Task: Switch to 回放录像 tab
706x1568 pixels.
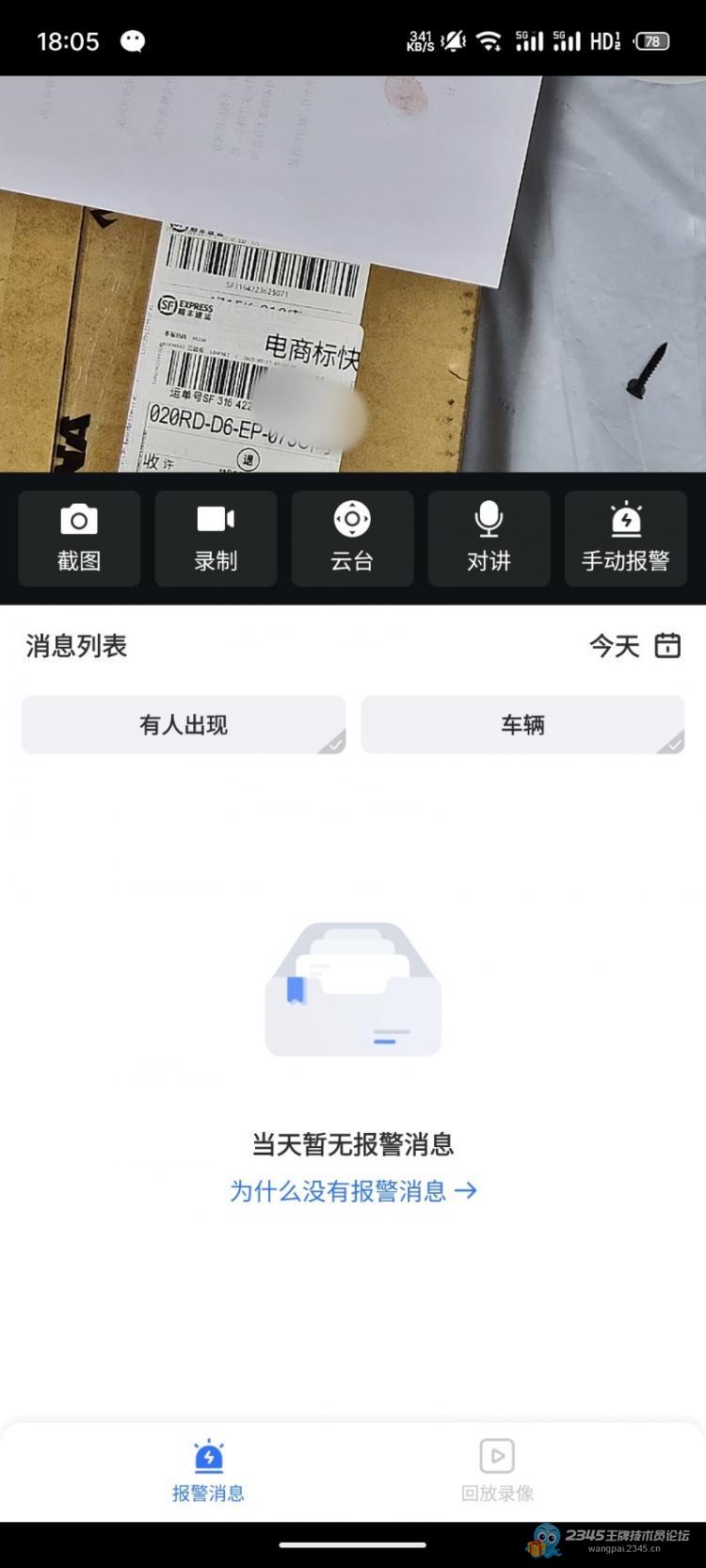Action: point(497,1470)
